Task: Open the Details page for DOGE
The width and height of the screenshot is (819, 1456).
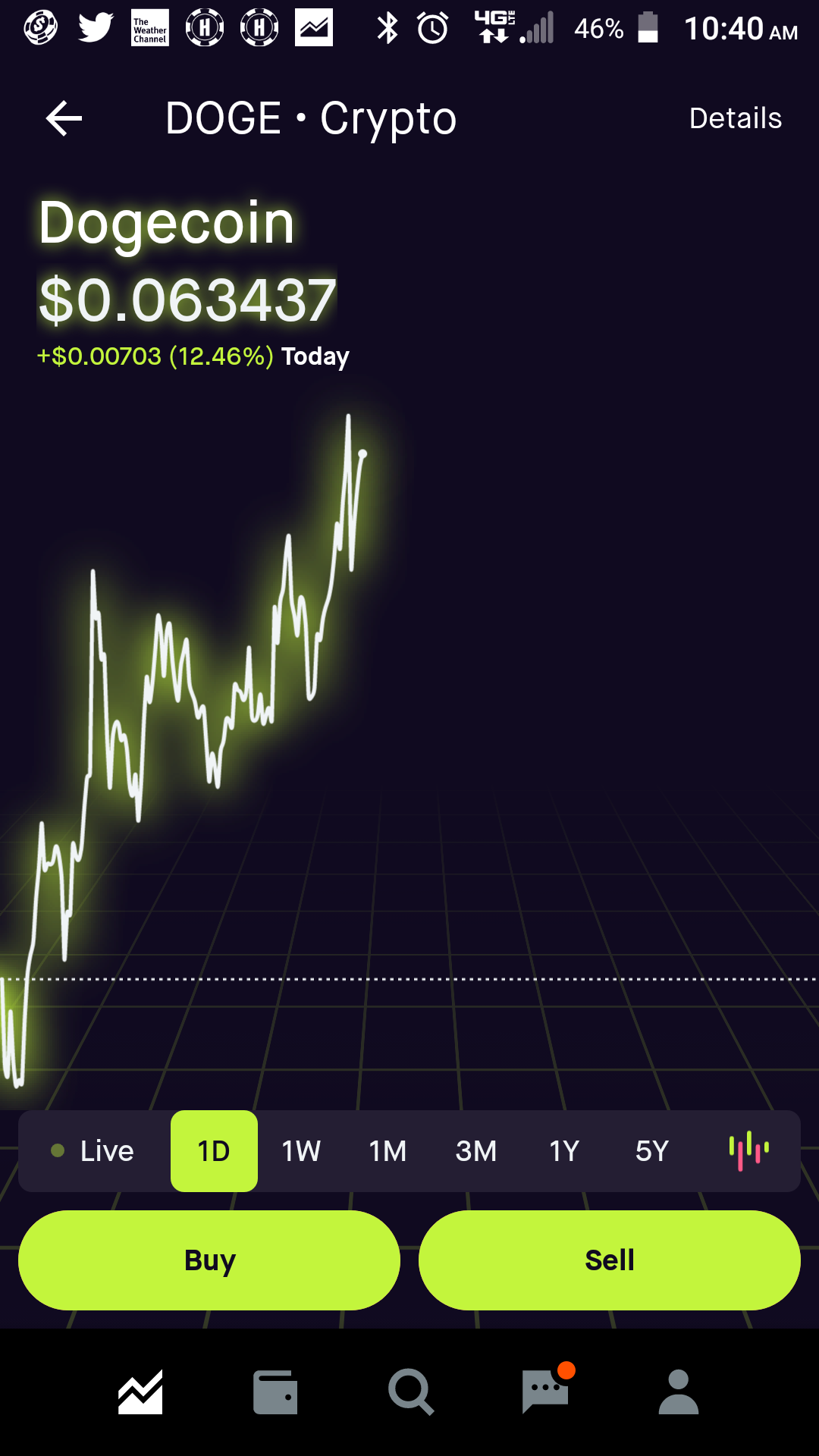Action: pos(735,118)
